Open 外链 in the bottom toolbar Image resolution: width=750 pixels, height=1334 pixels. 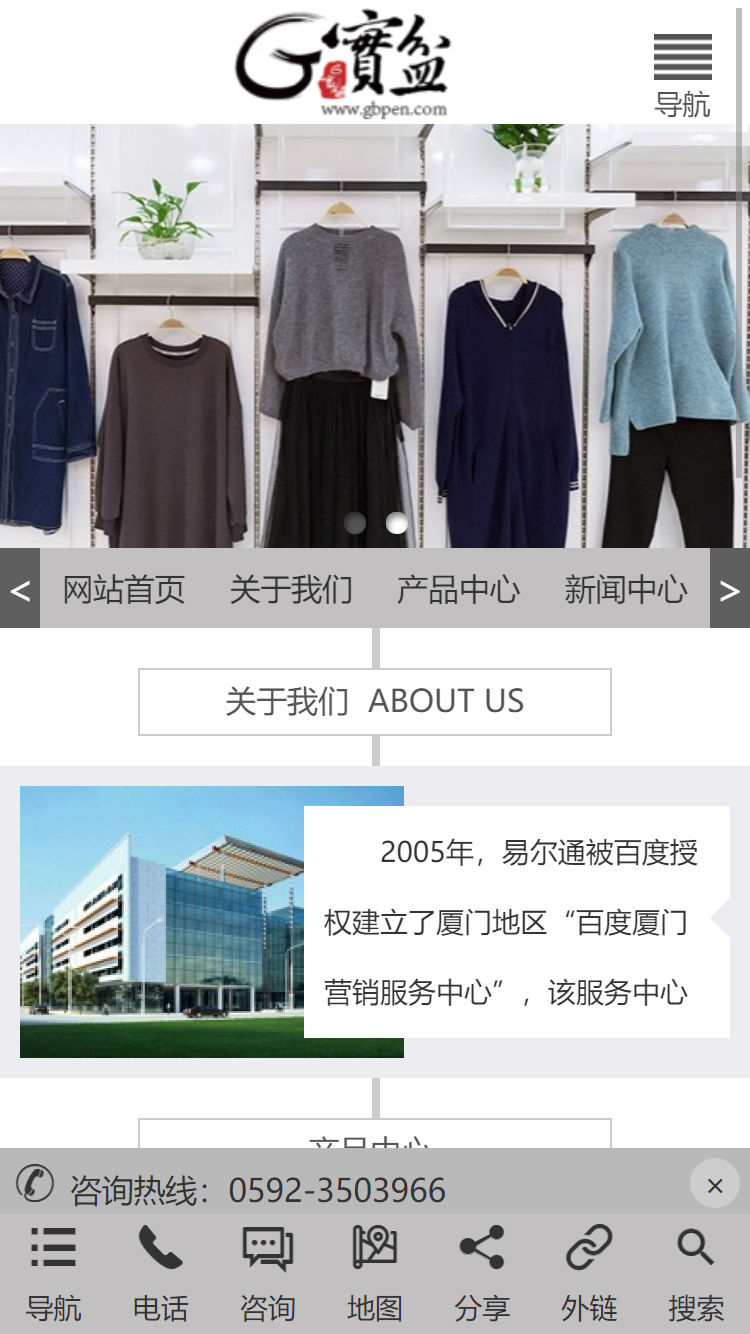[589, 1274]
